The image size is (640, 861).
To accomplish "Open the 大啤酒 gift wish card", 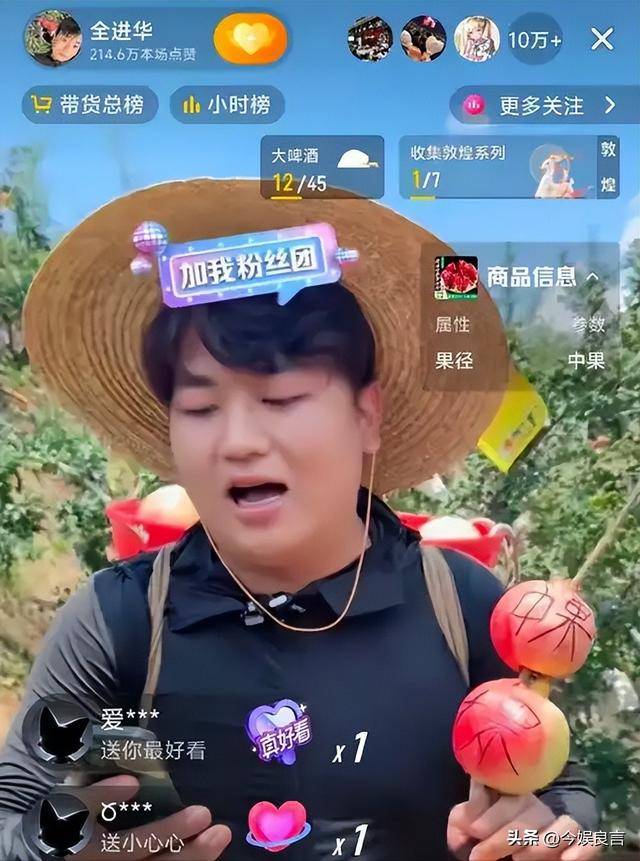I will (321, 168).
